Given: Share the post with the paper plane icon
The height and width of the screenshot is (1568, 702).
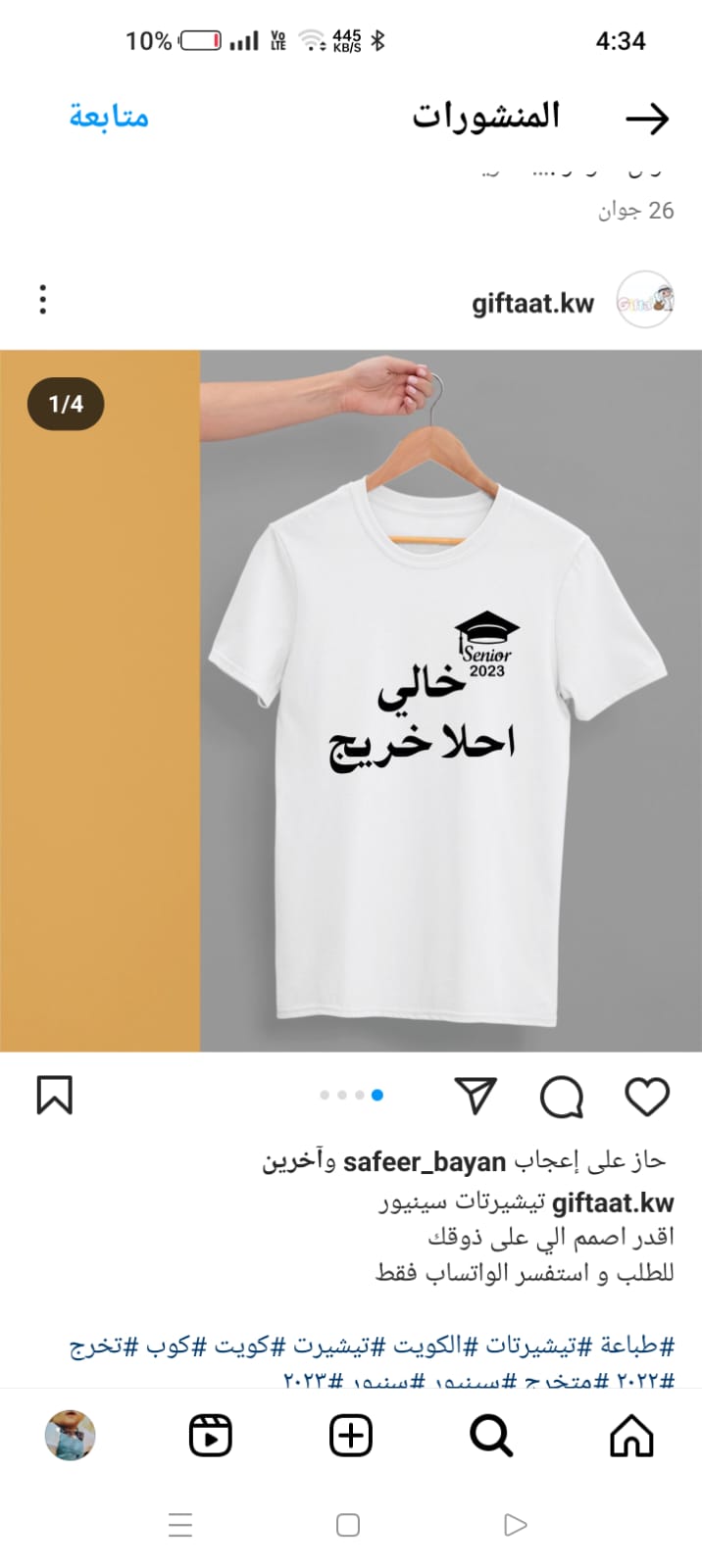Looking at the screenshot, I should coord(476,1096).
